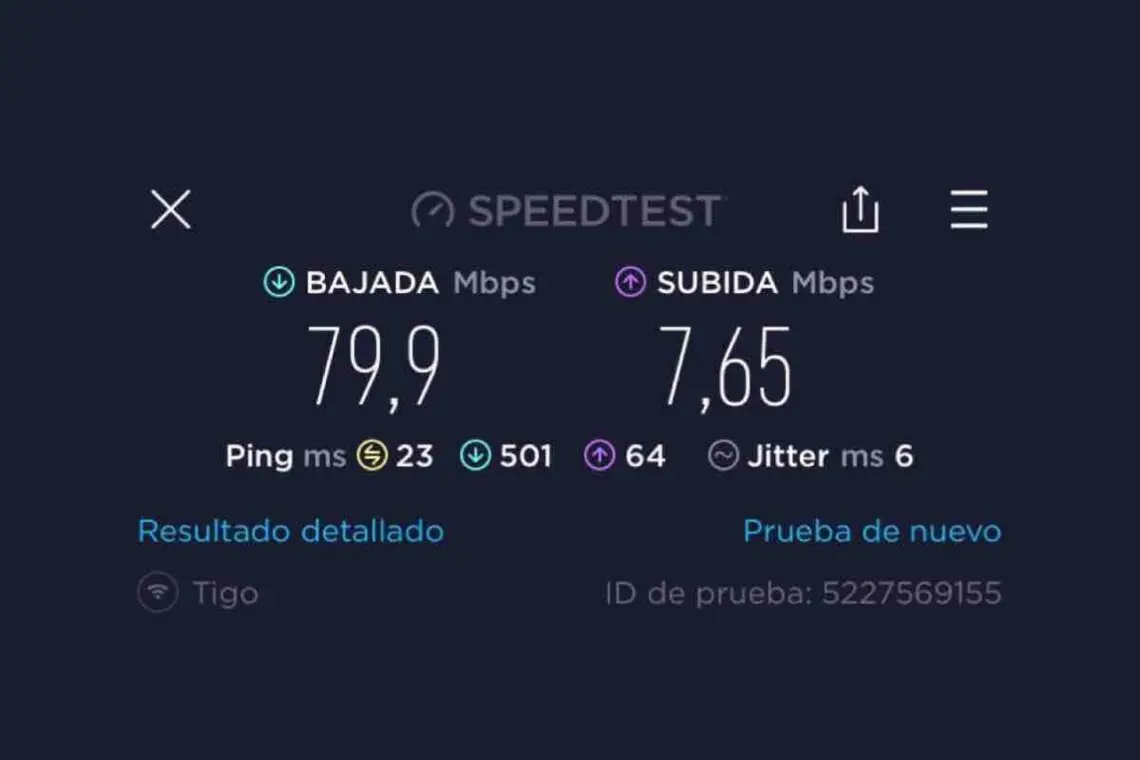Open Resultado detallado
This screenshot has width=1140, height=760.
[x=290, y=531]
